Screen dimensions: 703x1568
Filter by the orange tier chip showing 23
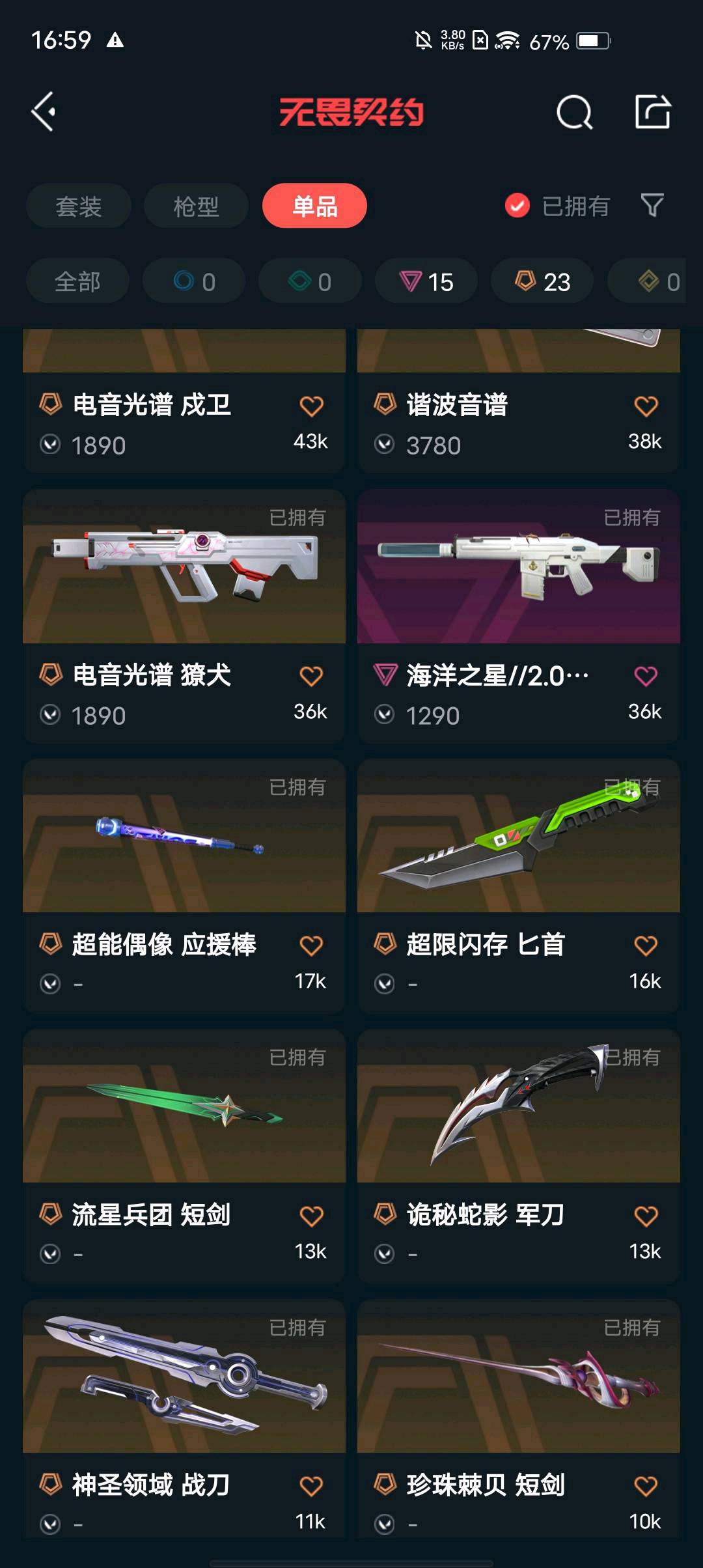[x=542, y=281]
